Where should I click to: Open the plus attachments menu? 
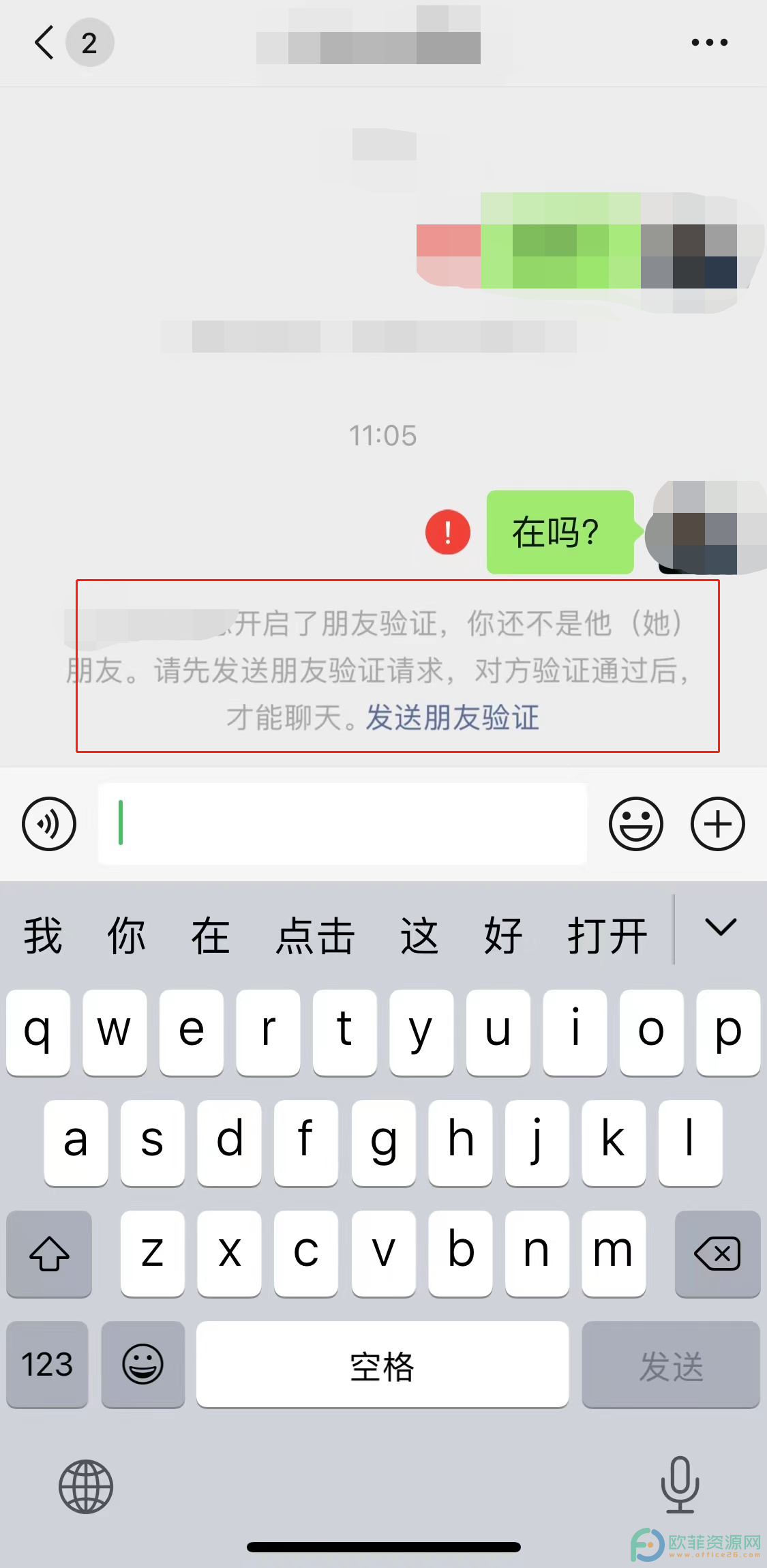(x=717, y=823)
